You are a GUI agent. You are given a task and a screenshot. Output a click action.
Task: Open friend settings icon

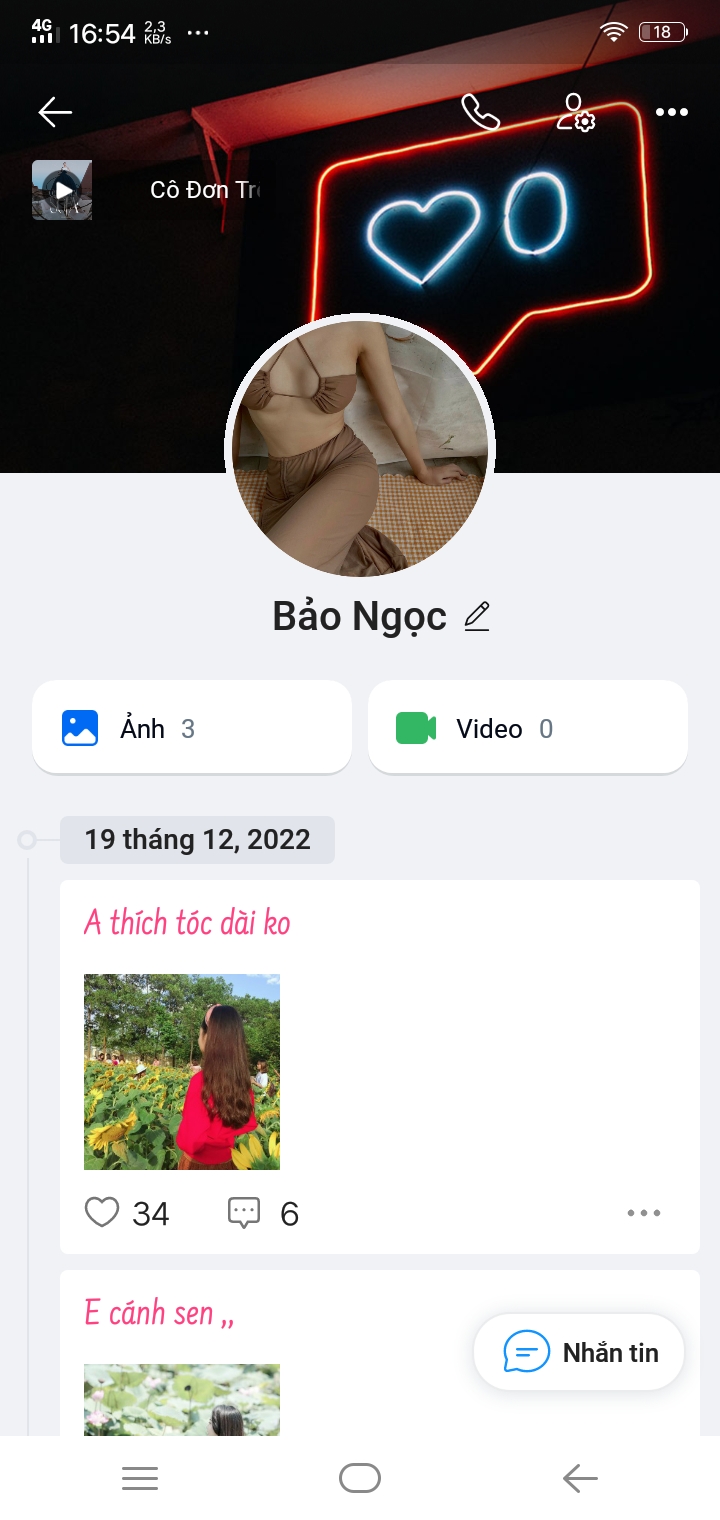[x=575, y=112]
